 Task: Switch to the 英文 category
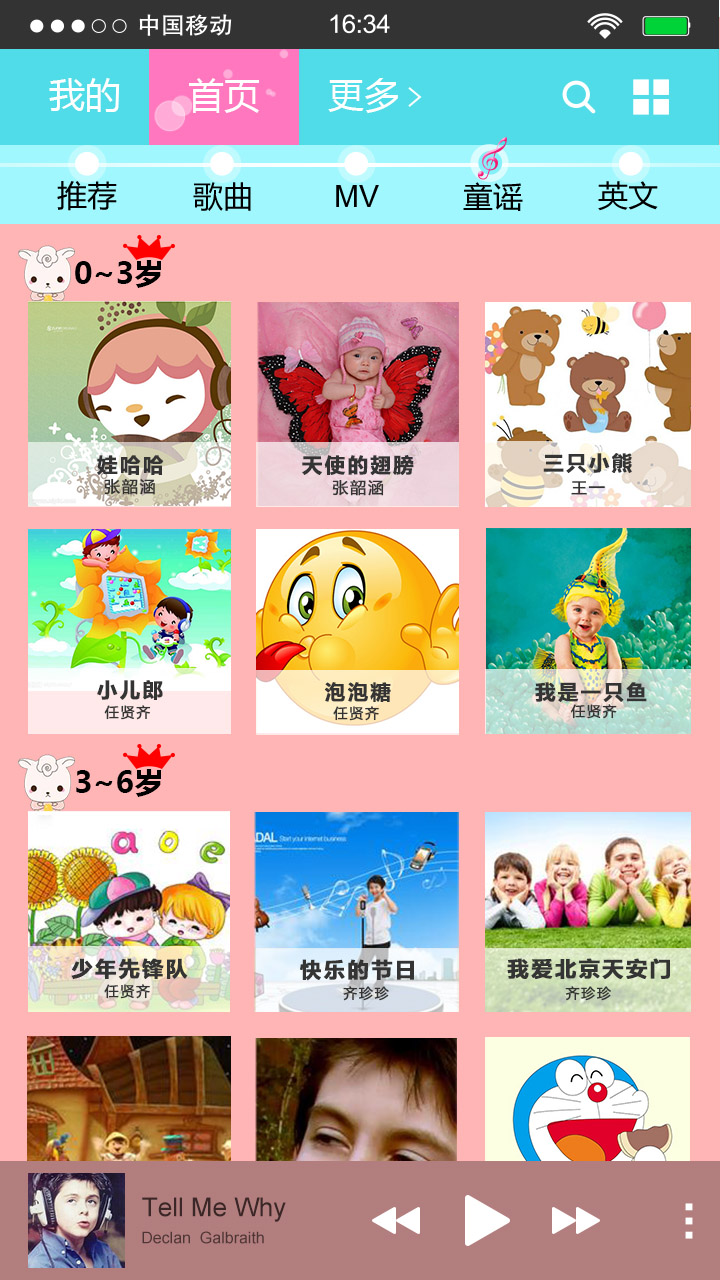click(x=628, y=196)
